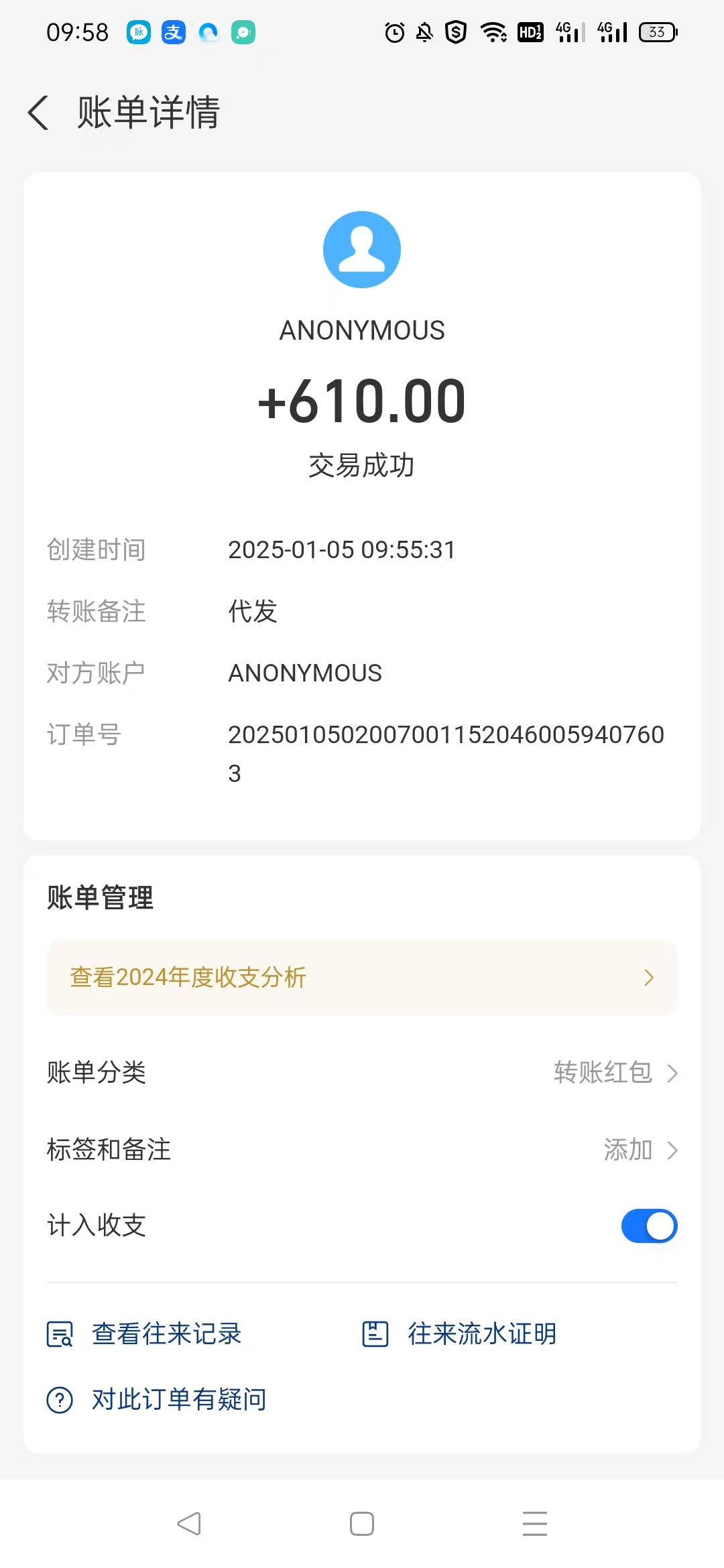Open the recent apps menu button
This screenshot has width=724, height=1568.
click(x=535, y=1523)
